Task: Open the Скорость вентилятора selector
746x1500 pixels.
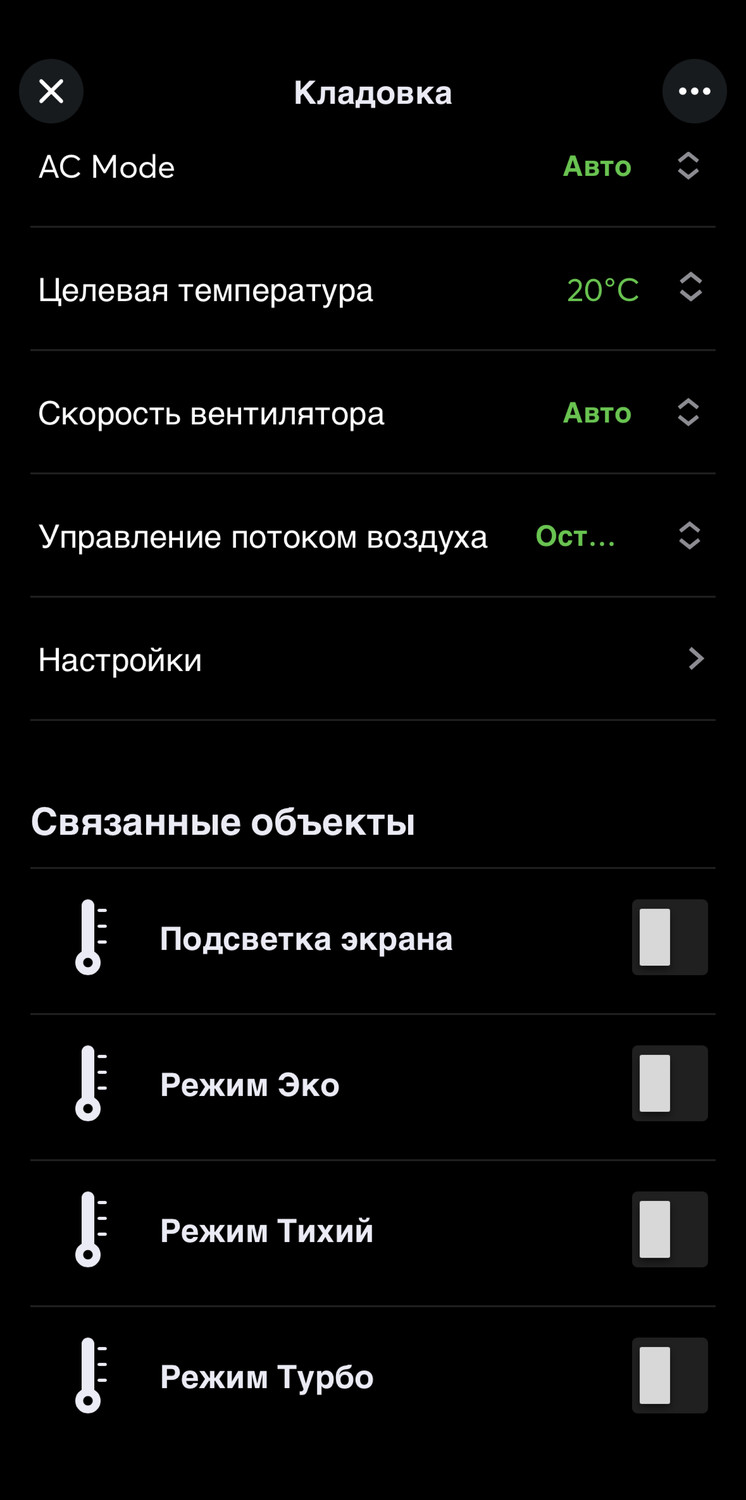Action: coord(688,413)
